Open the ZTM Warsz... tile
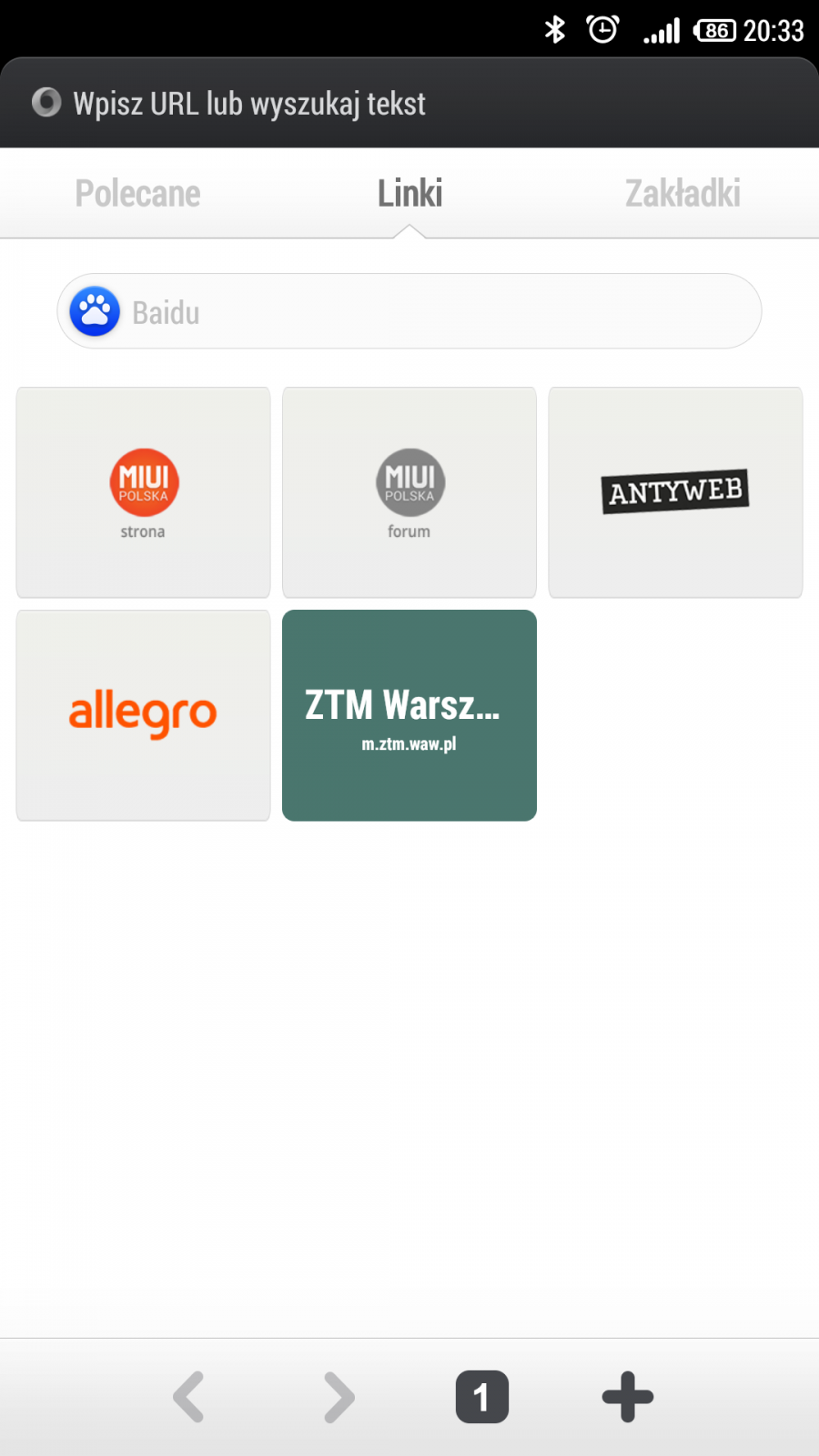The image size is (819, 1456). point(409,715)
